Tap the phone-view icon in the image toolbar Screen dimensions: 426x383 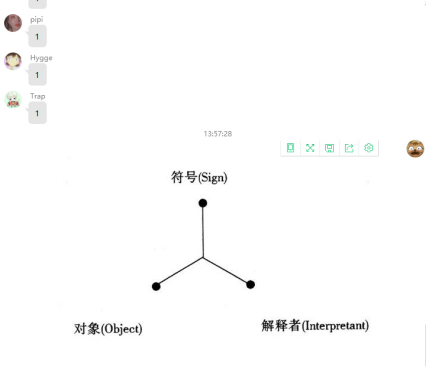pyautogui.click(x=290, y=148)
